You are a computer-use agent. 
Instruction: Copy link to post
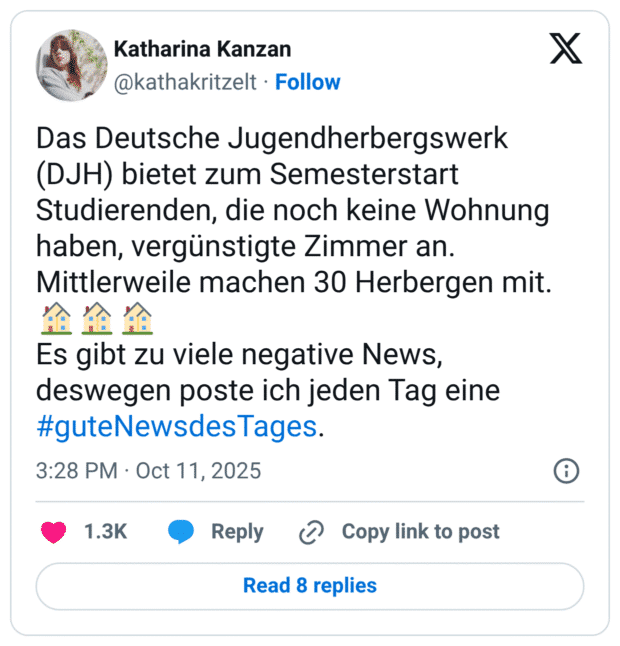point(400,532)
